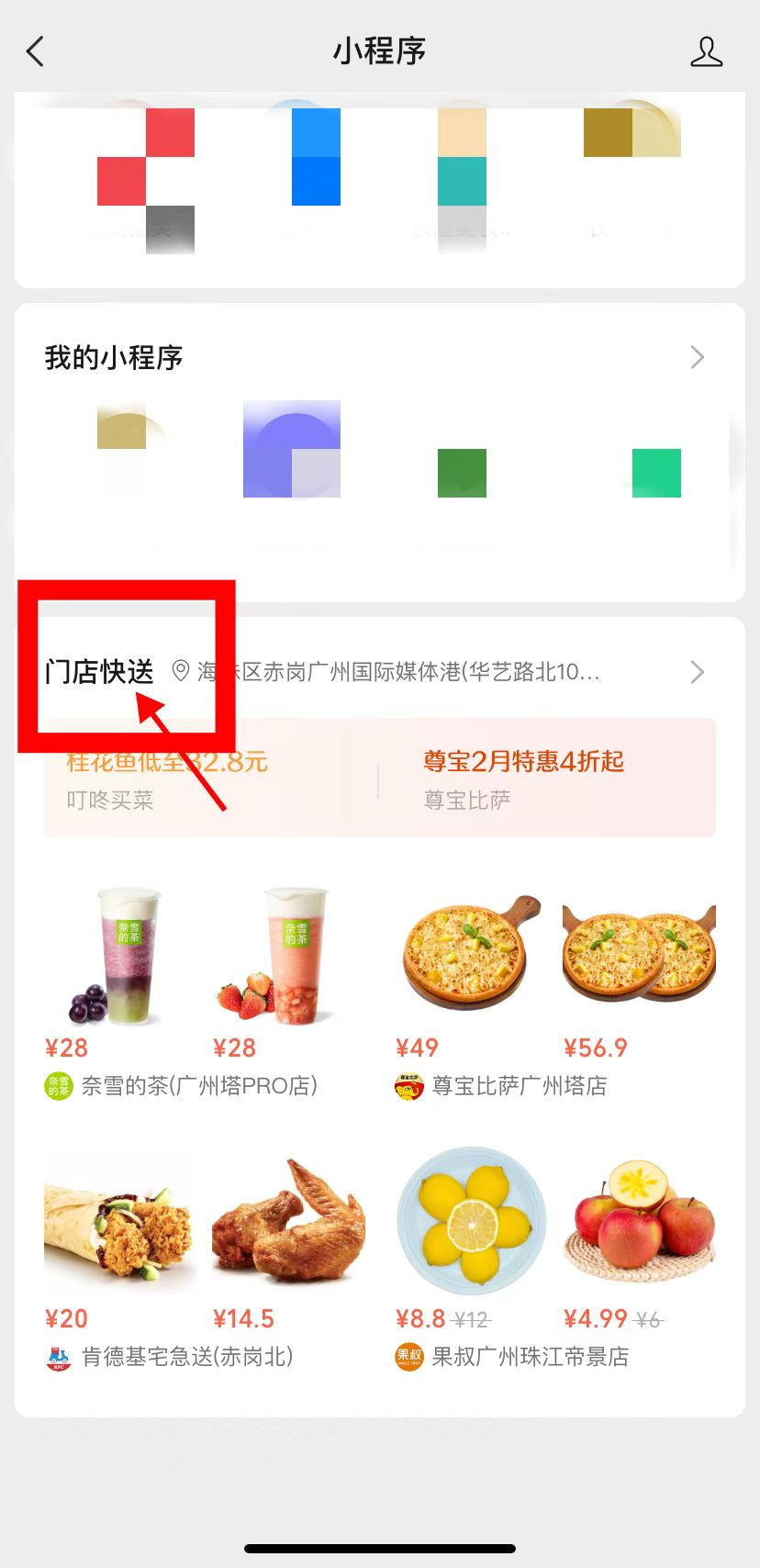760x1568 pixels.
Task: Expand the 我的小程序 section
Action: coord(697,357)
